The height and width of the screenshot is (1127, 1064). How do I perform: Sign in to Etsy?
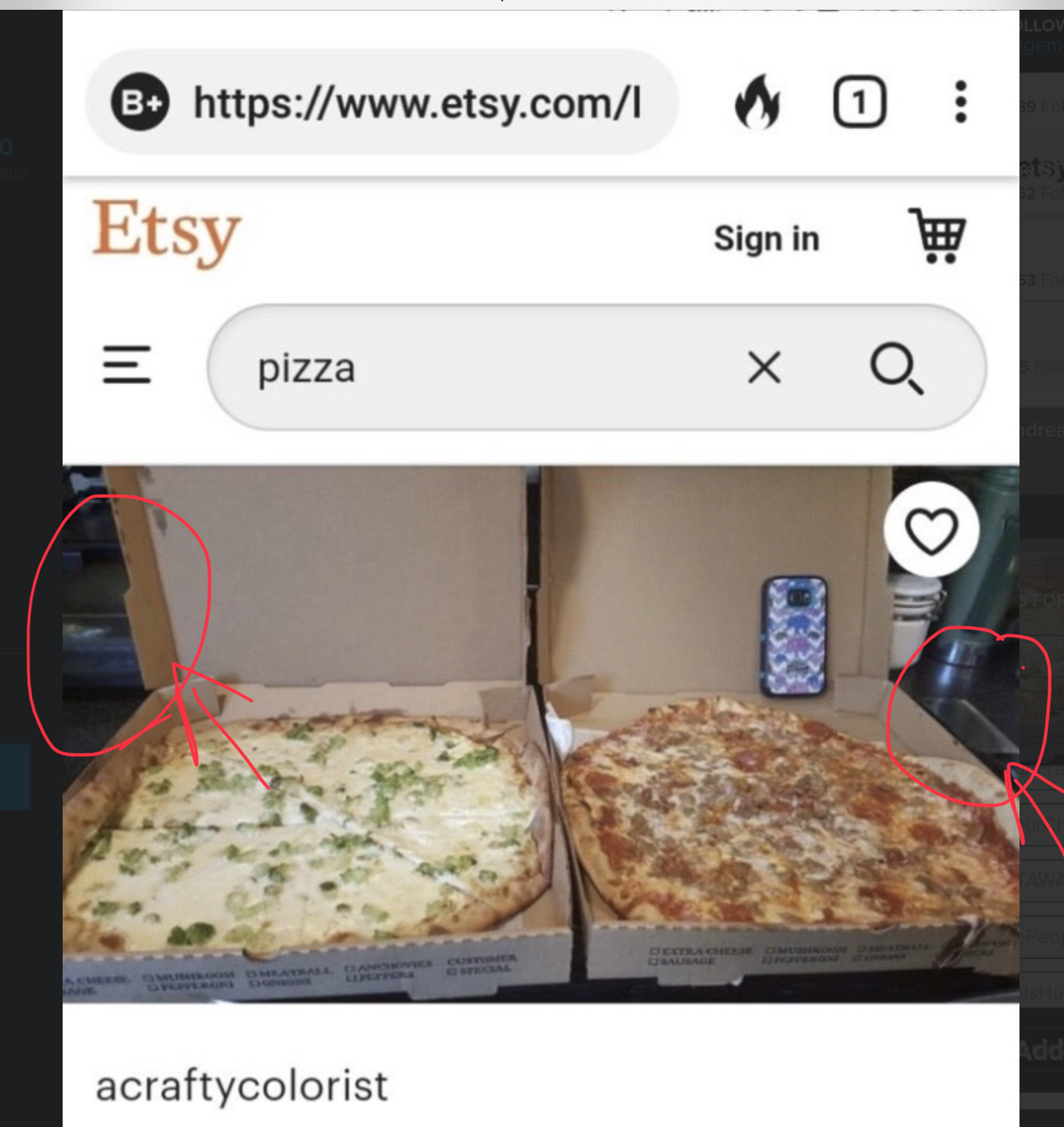point(766,239)
